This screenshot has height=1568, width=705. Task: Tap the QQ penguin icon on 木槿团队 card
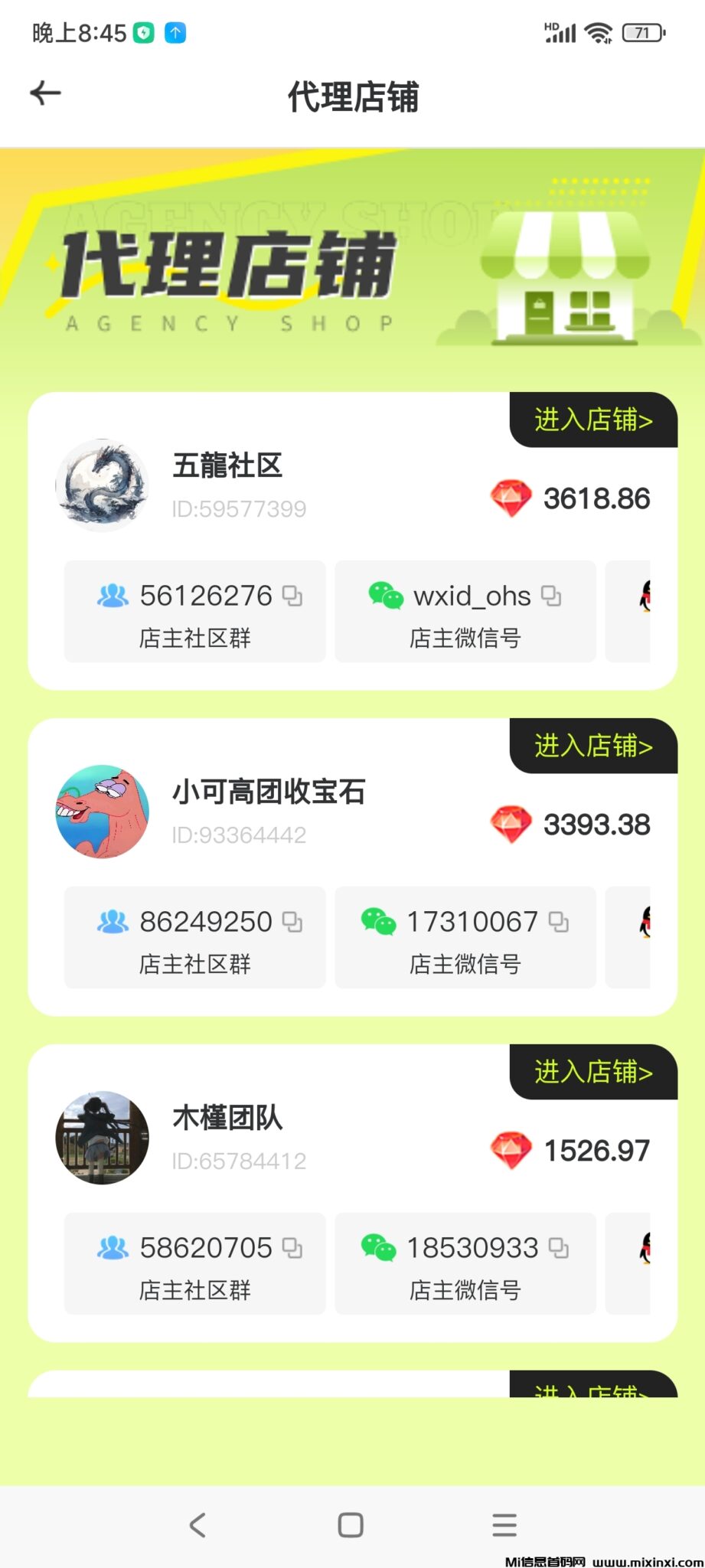click(648, 1248)
